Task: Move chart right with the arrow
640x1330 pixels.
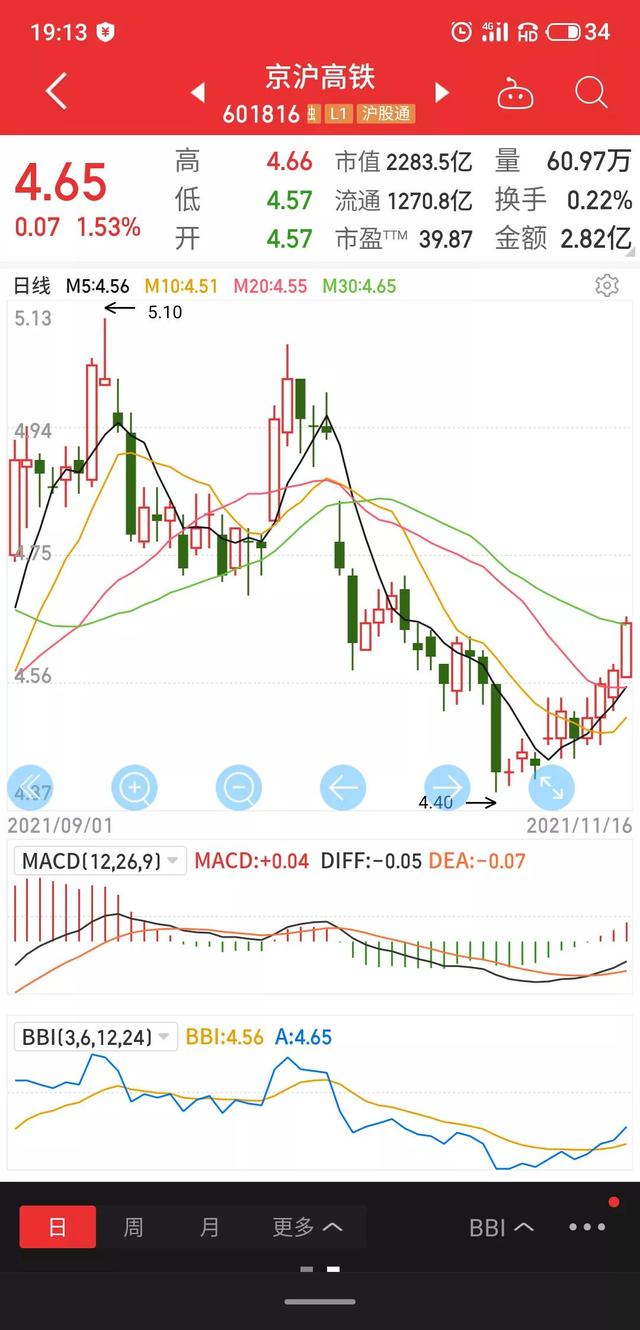Action: pyautogui.click(x=447, y=788)
